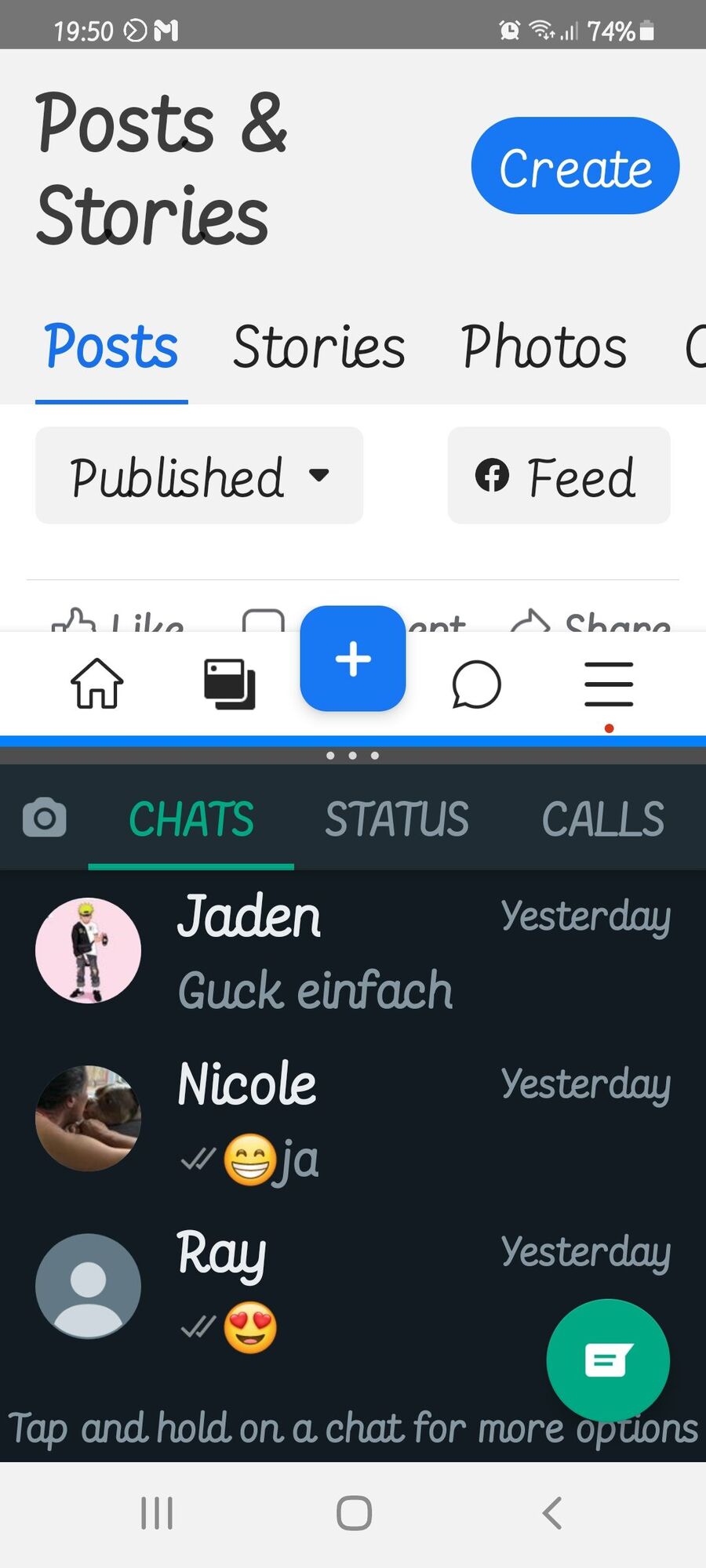Tap the blue Create button
Screen dimensions: 706x1568
575,166
